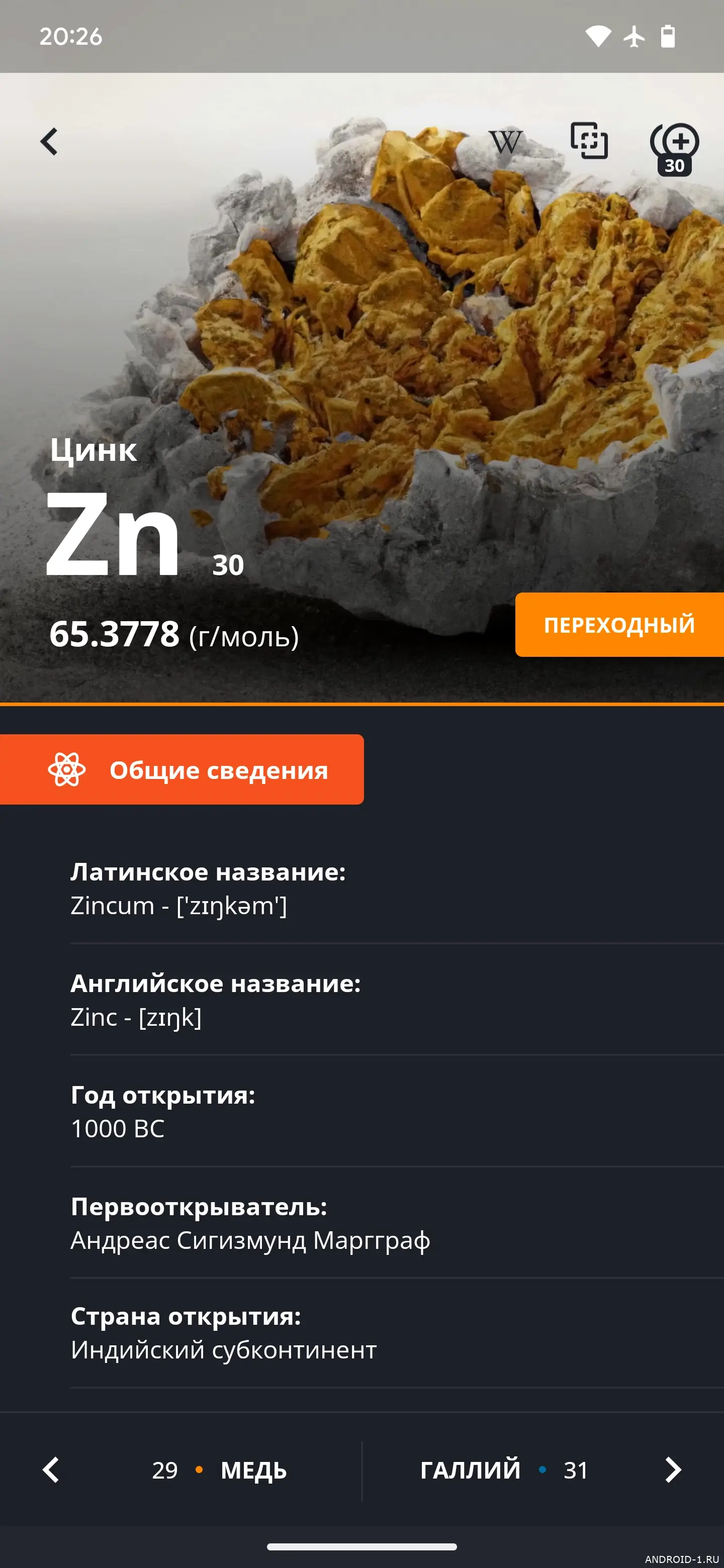Go to previous element 29 Медь
The width and height of the screenshot is (724, 1568).
point(181,1469)
